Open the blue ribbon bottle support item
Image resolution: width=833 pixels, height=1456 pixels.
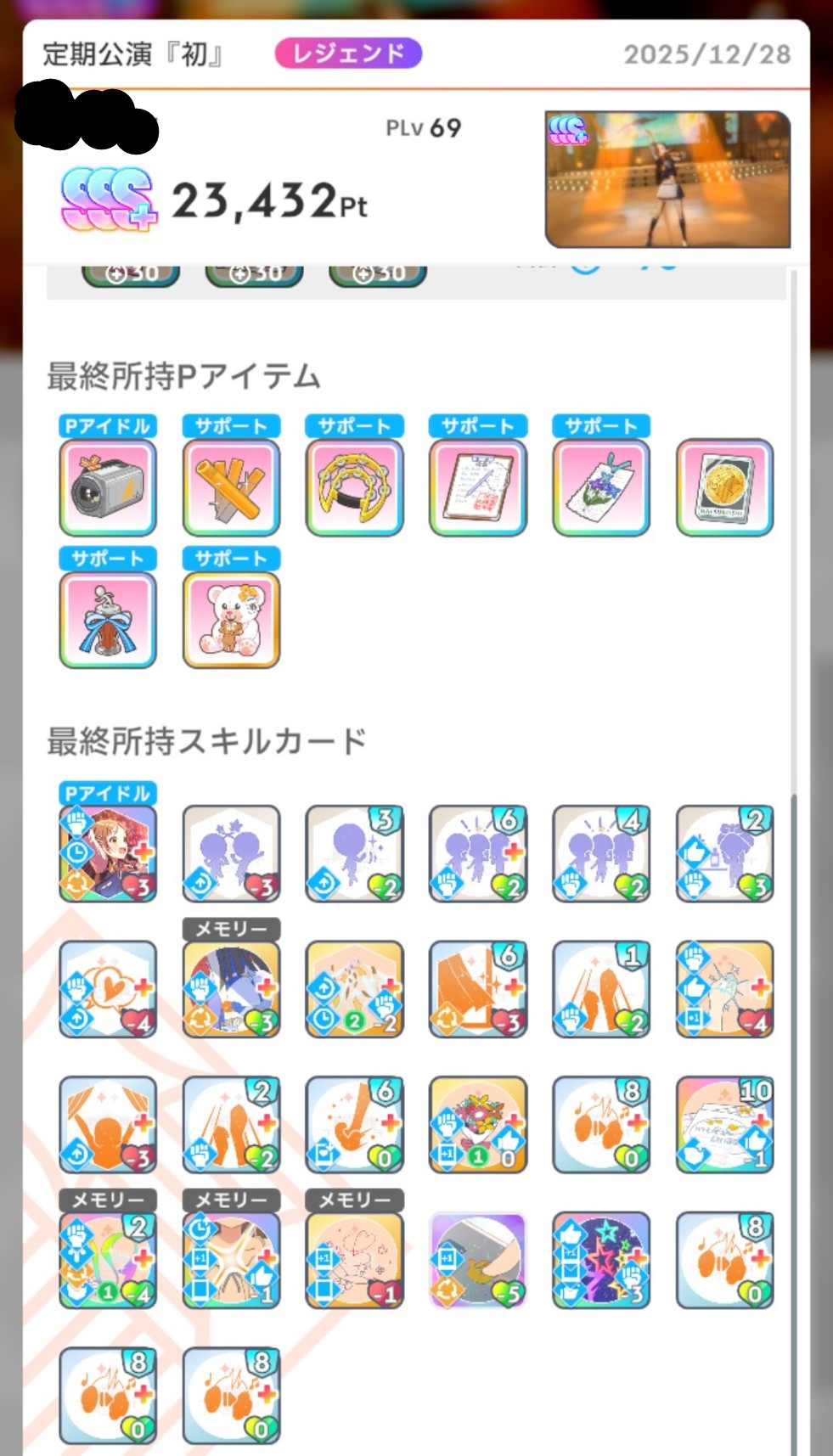(108, 620)
